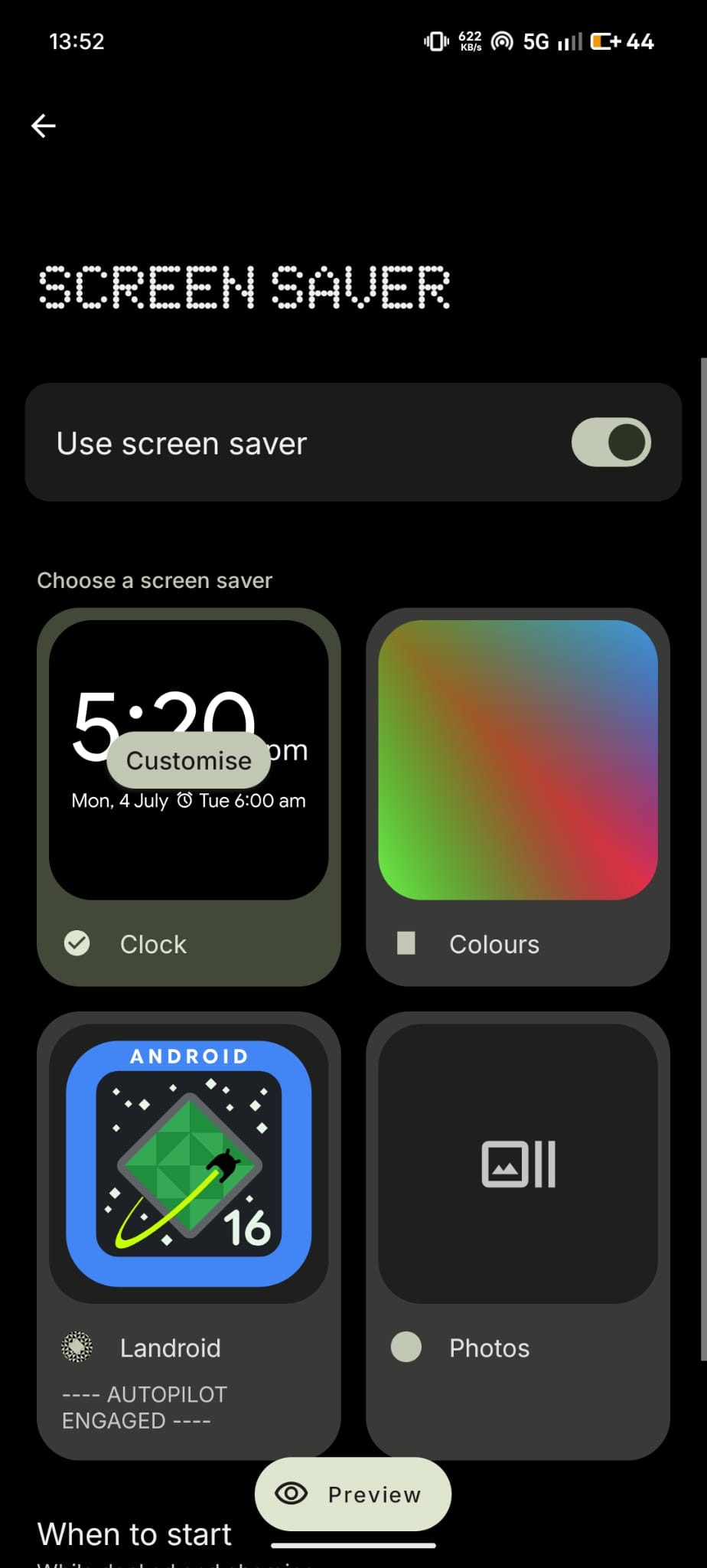Expand the When to start section
Image resolution: width=707 pixels, height=1568 pixels.
pos(134,1534)
